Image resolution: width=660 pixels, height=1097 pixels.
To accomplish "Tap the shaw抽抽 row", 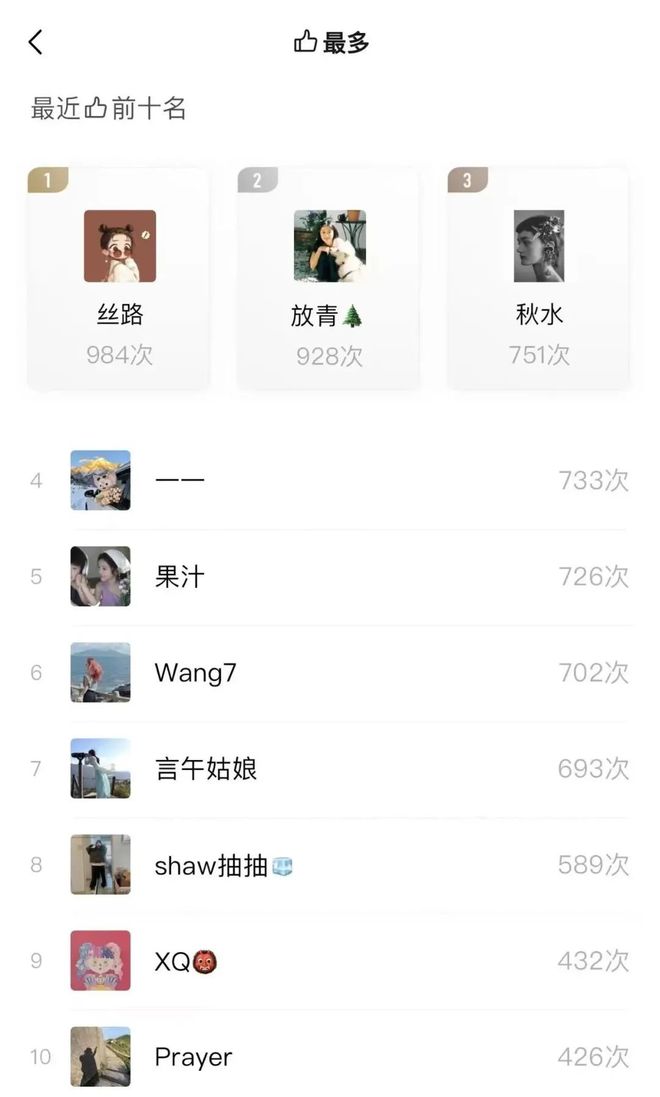I will pos(330,864).
